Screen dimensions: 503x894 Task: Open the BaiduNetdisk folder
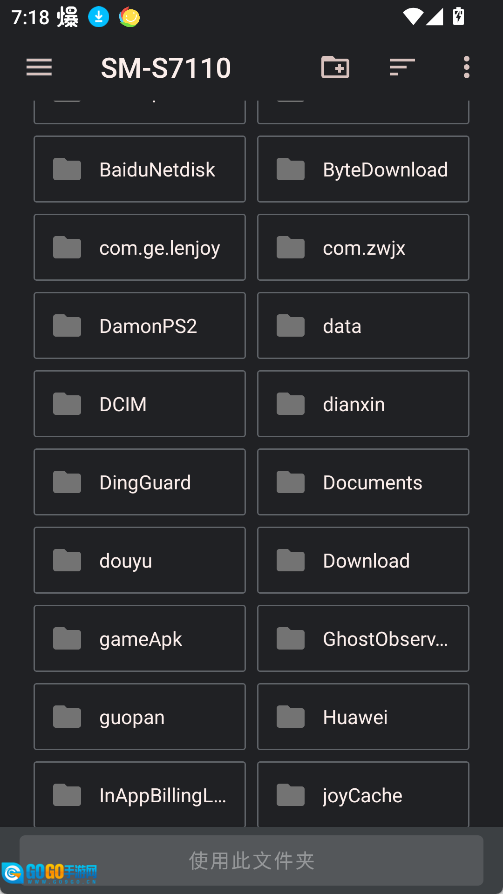point(140,169)
